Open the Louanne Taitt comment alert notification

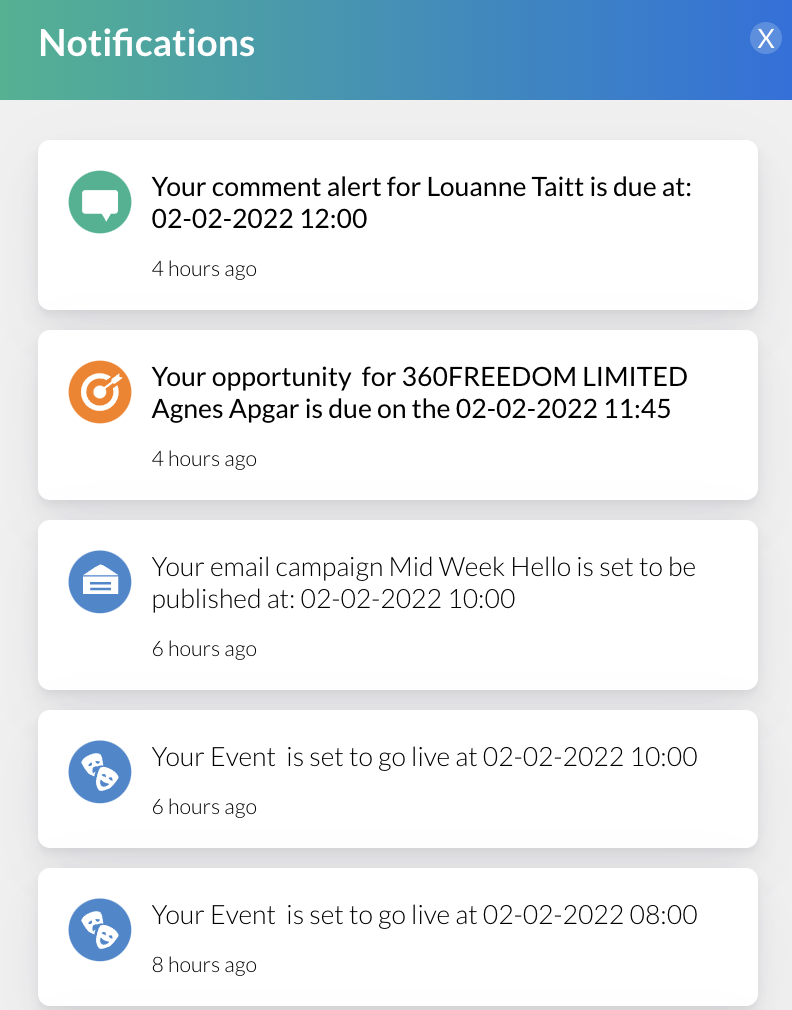coord(396,224)
